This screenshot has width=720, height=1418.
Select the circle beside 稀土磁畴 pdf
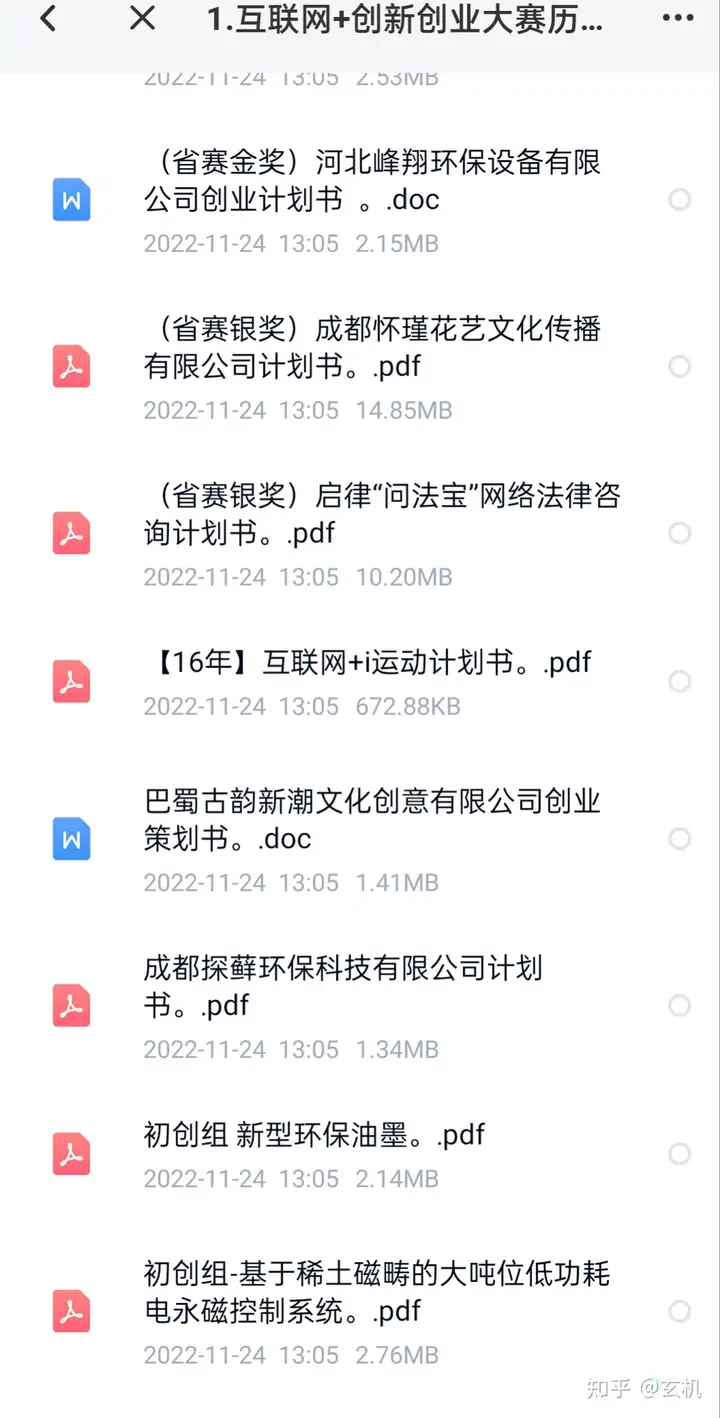pos(679,1311)
